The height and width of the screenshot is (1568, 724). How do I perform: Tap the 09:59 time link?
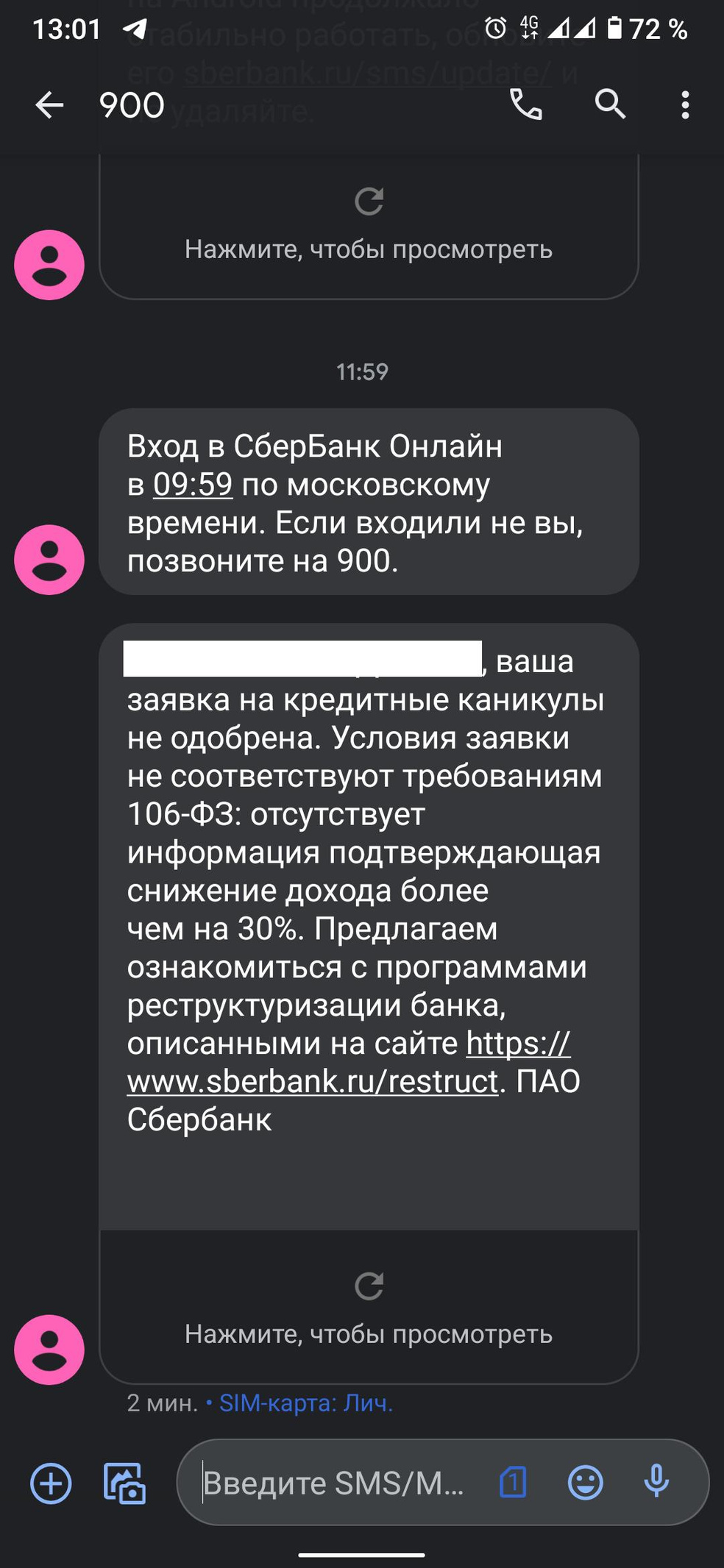[193, 485]
